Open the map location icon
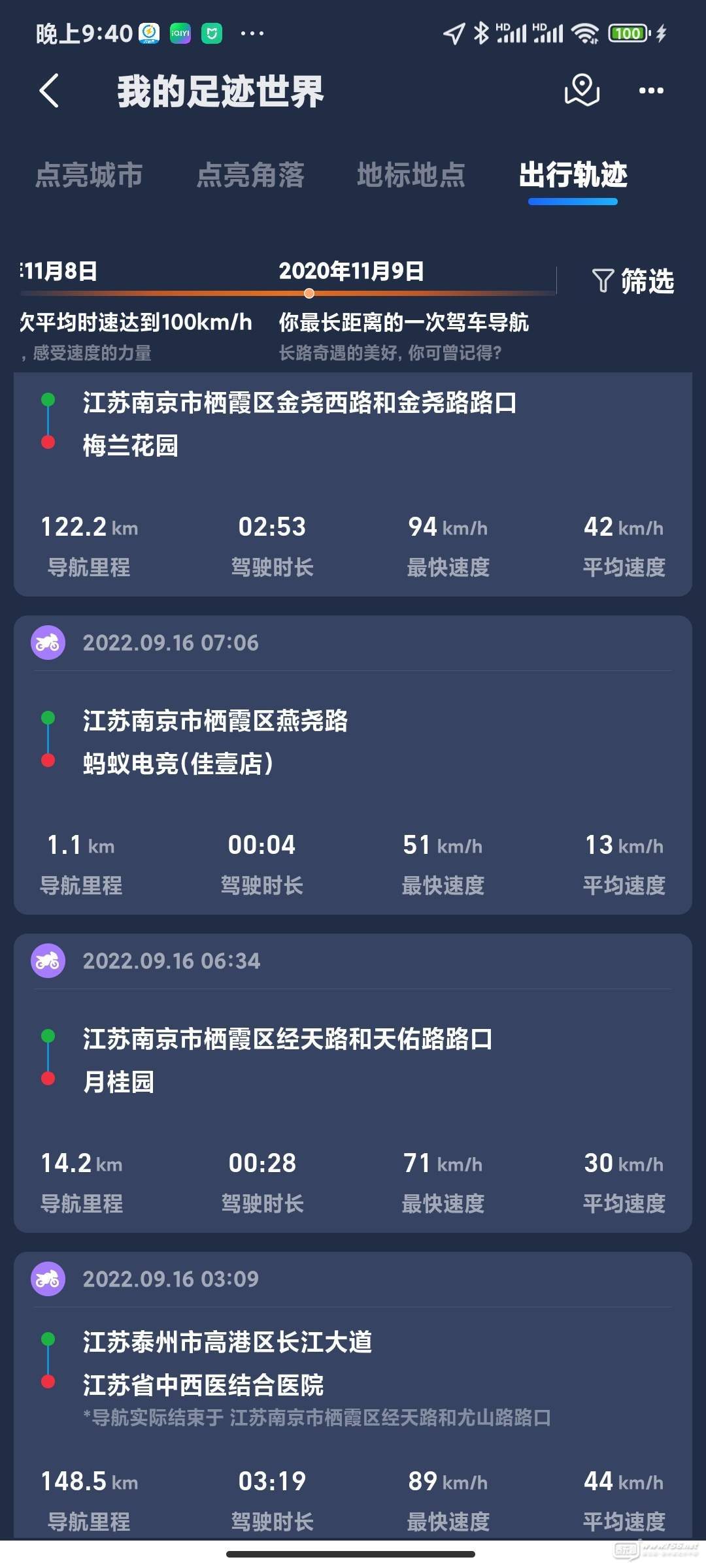 pyautogui.click(x=582, y=90)
